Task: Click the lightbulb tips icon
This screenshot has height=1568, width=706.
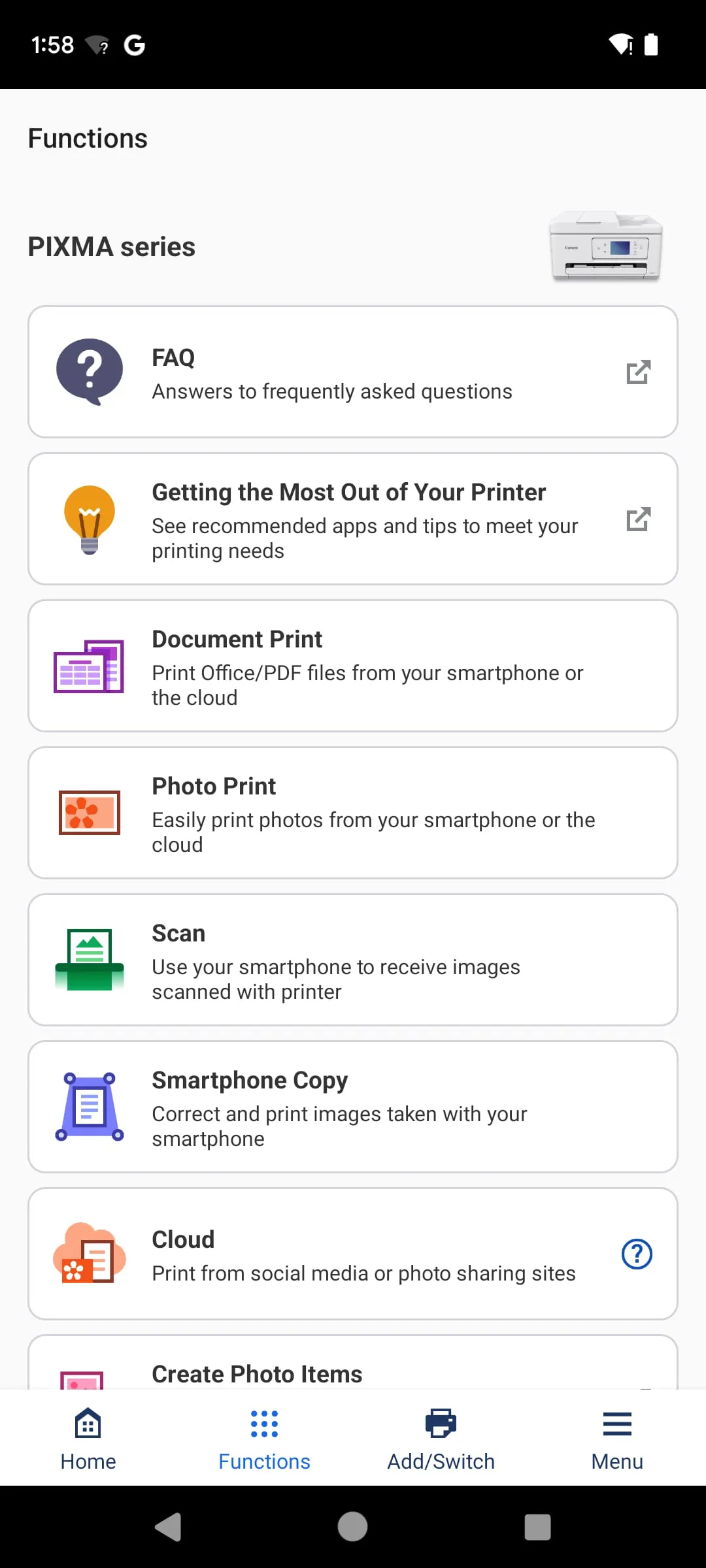Action: click(x=88, y=518)
